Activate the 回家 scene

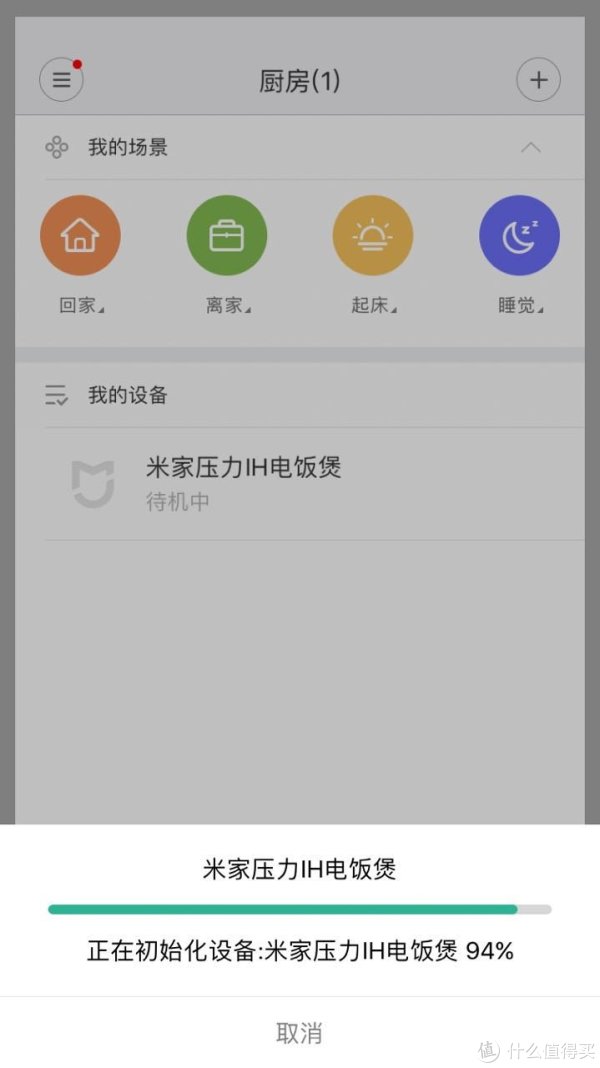80,236
